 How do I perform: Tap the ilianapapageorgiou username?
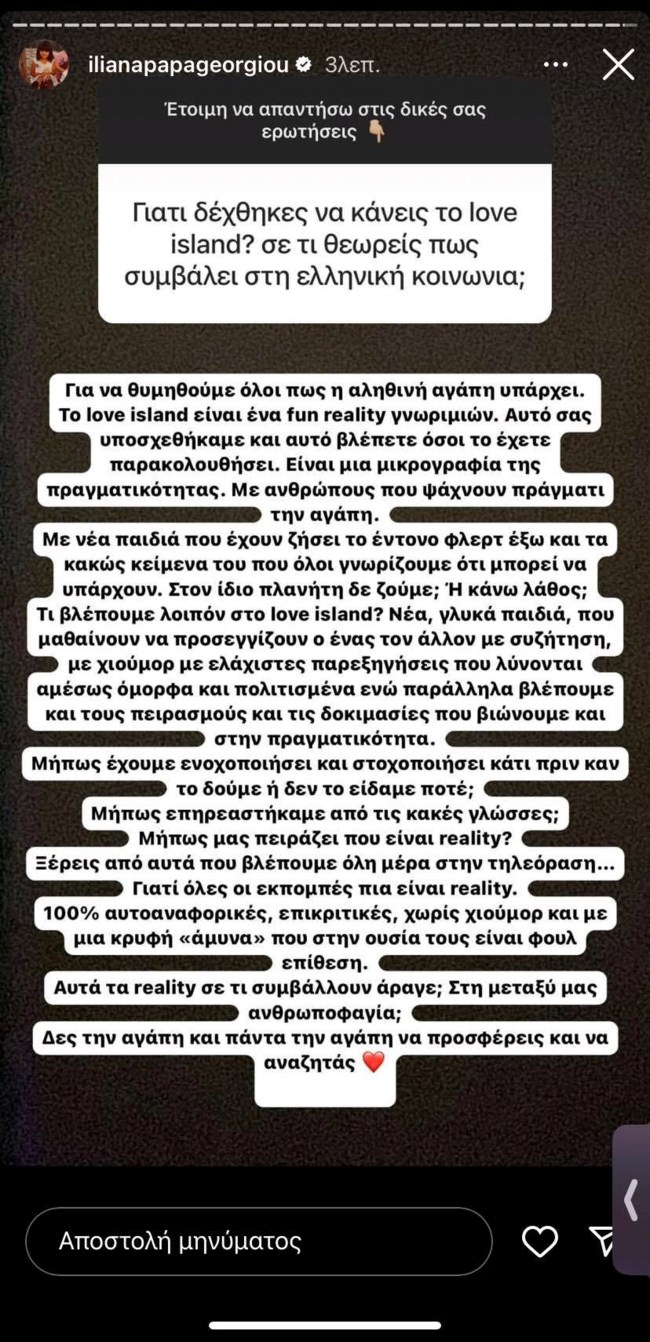point(174,65)
